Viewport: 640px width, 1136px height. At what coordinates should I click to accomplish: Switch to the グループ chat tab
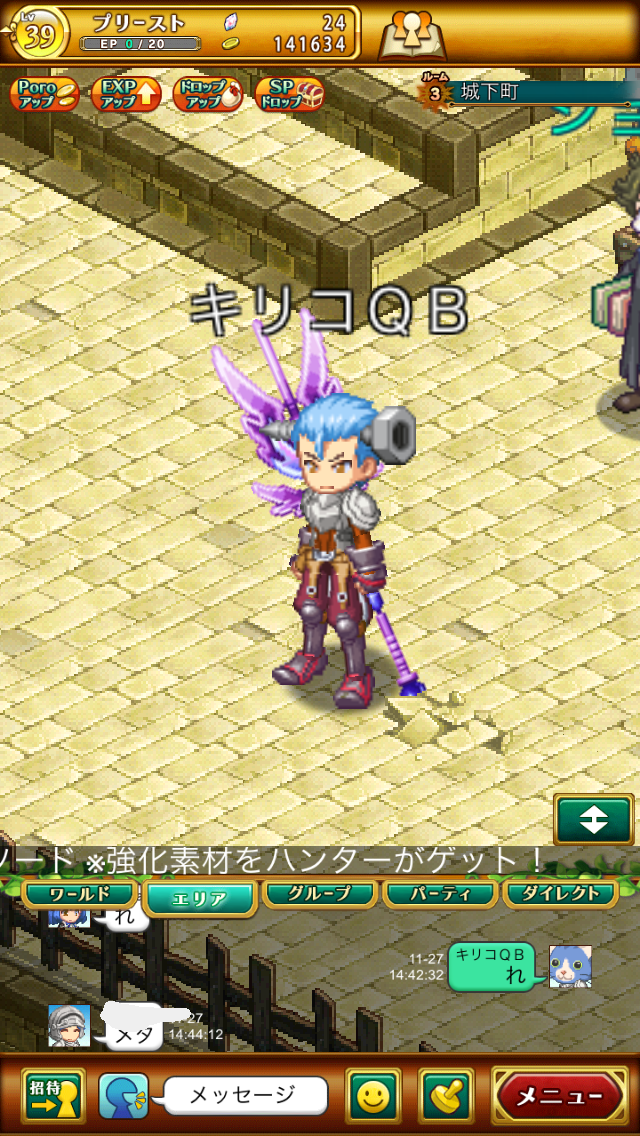click(x=319, y=893)
